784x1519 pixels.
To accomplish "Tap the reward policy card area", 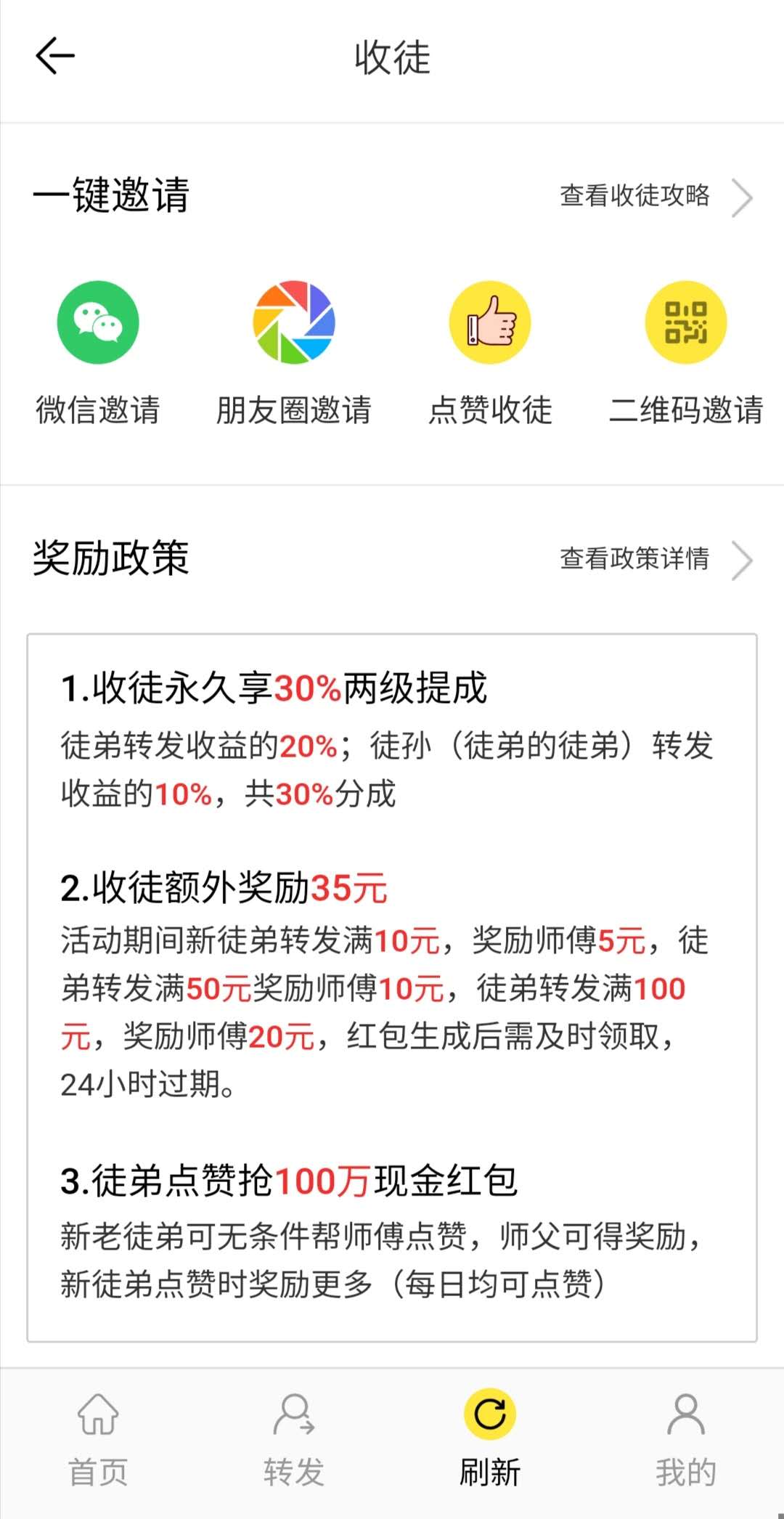I will (392, 980).
